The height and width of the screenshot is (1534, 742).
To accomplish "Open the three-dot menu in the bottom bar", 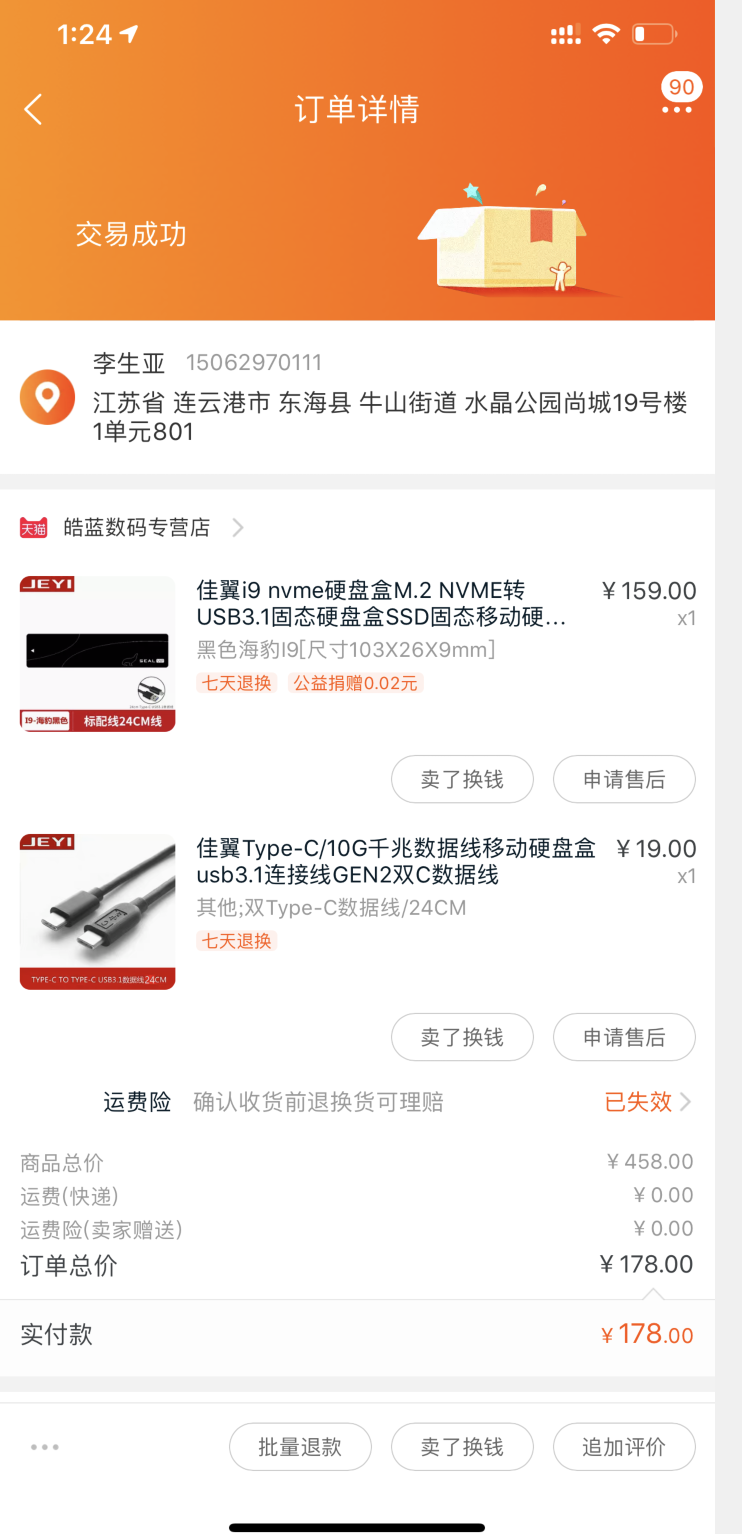I will tap(45, 1447).
